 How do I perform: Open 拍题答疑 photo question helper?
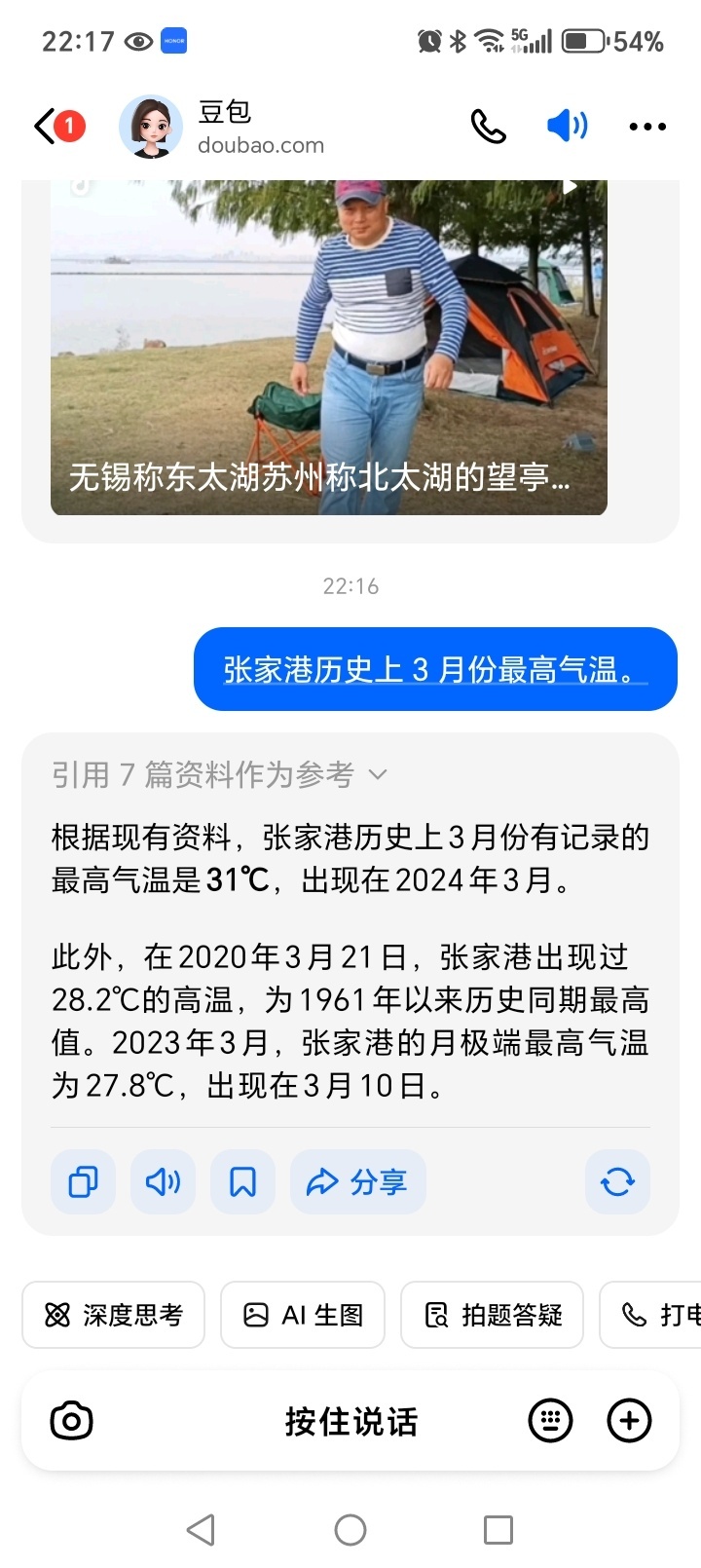[x=493, y=1316]
